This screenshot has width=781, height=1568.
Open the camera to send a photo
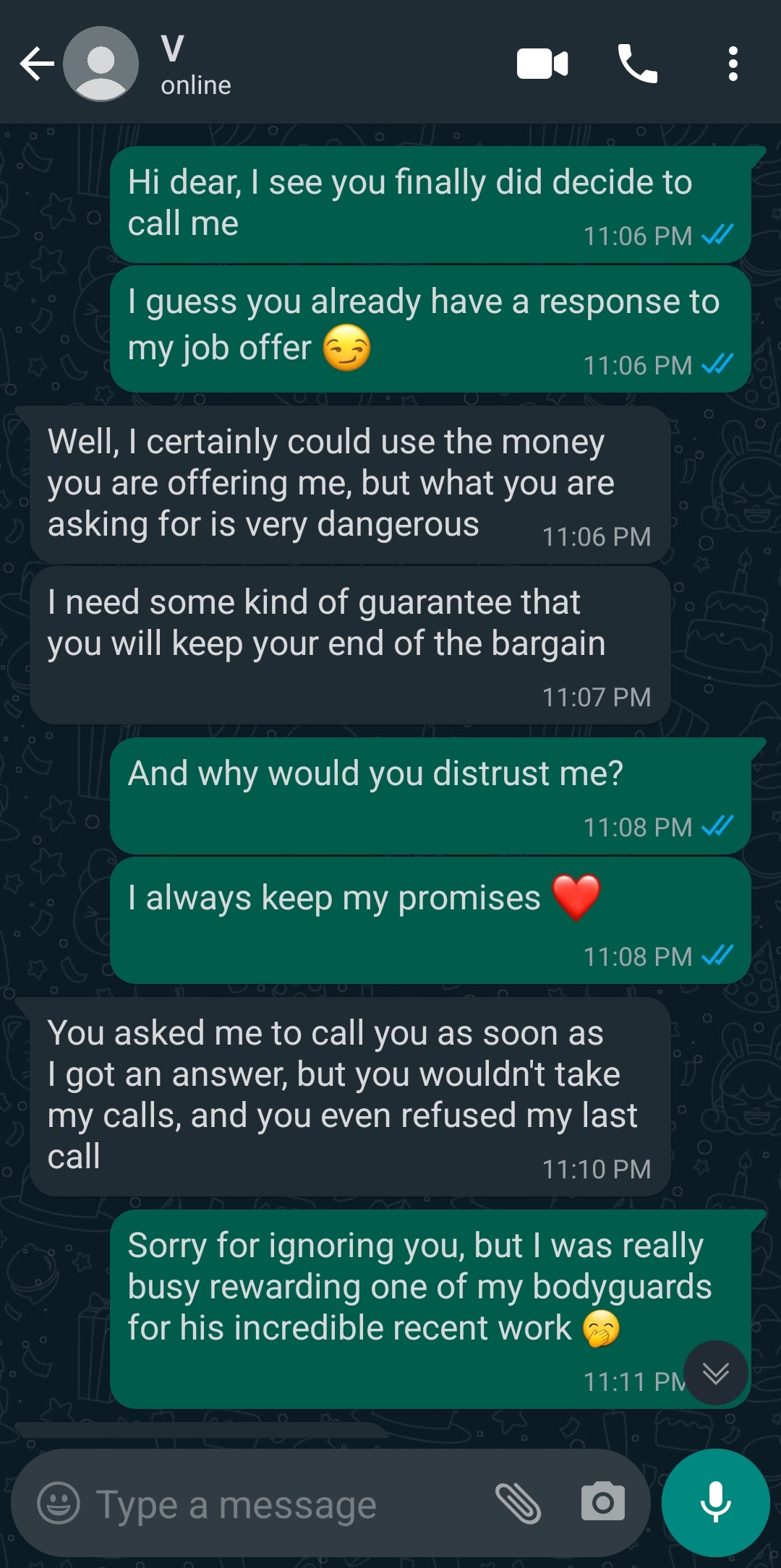pyautogui.click(x=603, y=1502)
